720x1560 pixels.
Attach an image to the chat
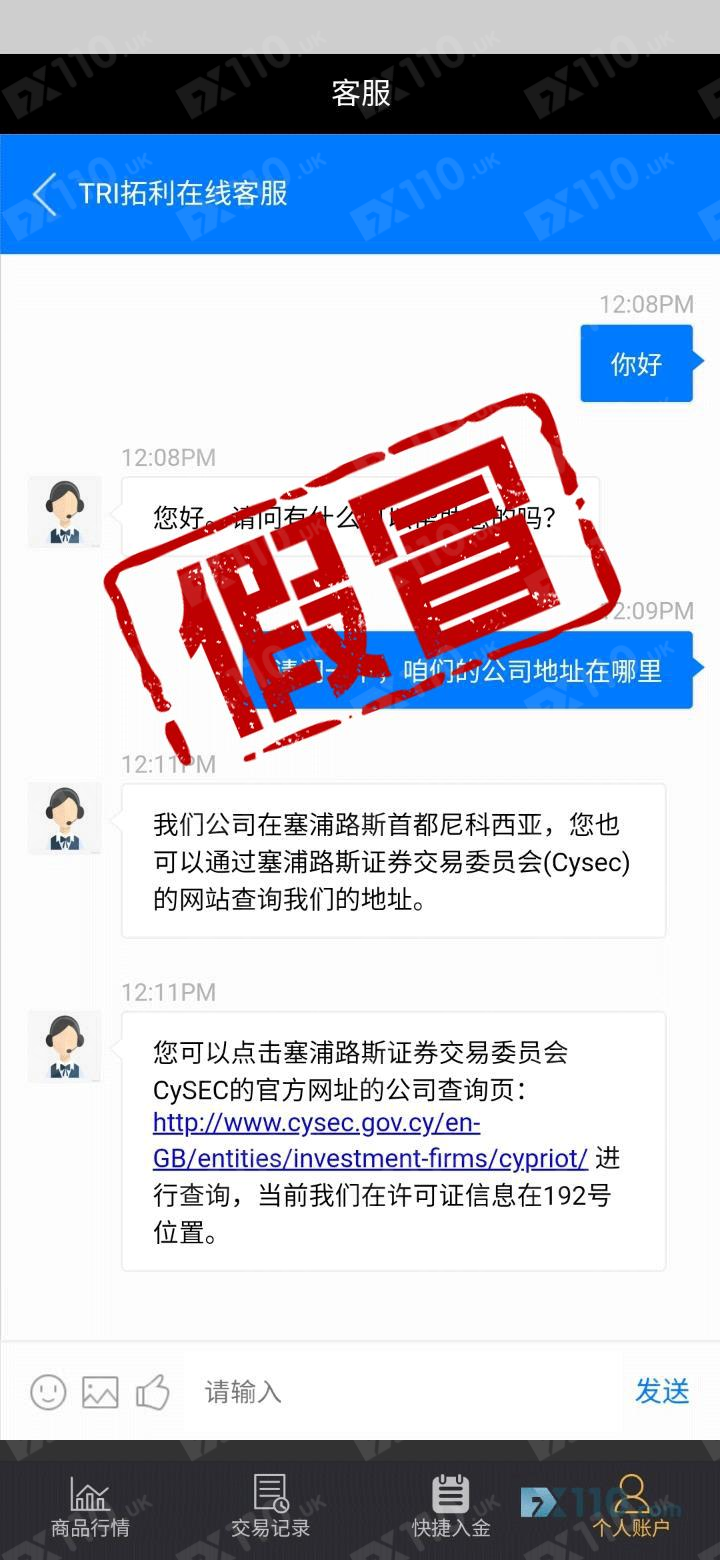pos(100,1391)
